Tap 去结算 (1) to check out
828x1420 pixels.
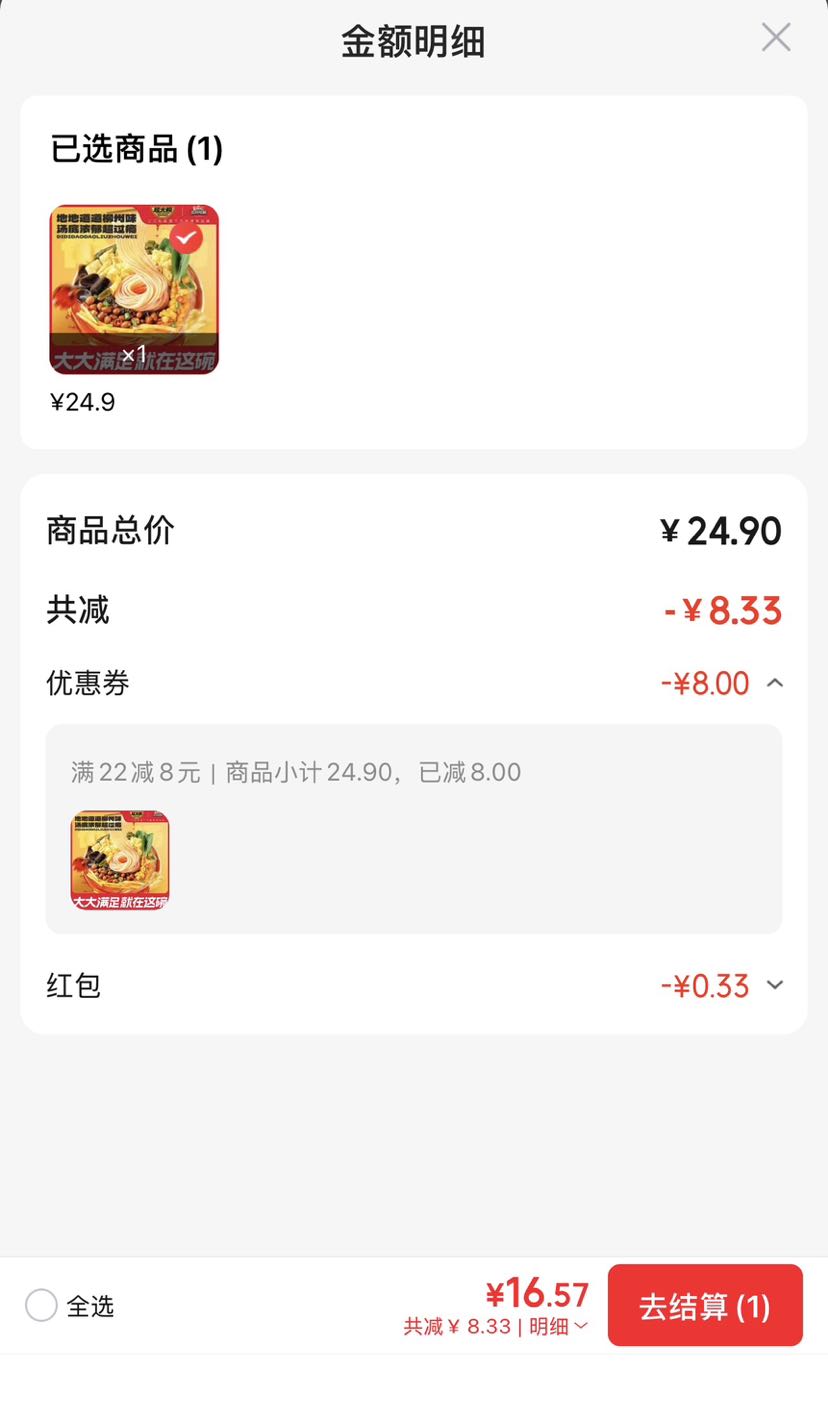click(x=705, y=1305)
